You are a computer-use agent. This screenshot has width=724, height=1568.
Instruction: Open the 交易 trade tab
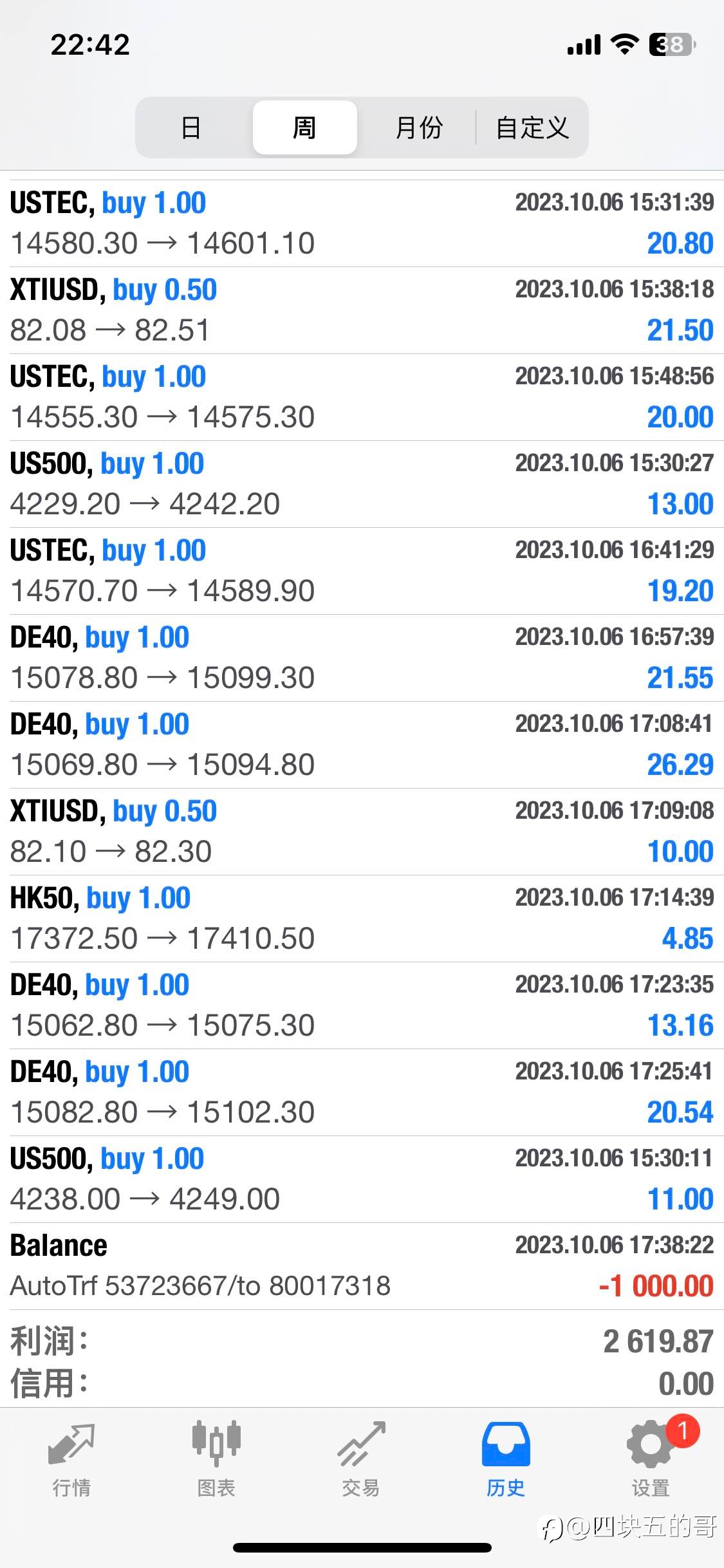(x=361, y=1460)
